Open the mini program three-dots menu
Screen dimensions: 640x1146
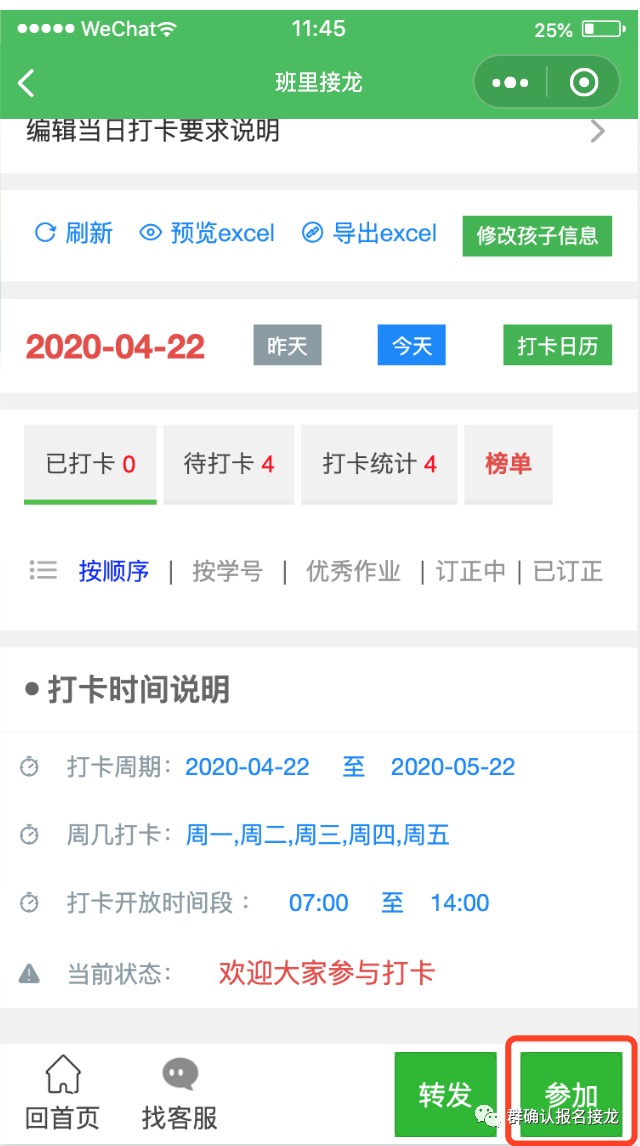[x=510, y=83]
